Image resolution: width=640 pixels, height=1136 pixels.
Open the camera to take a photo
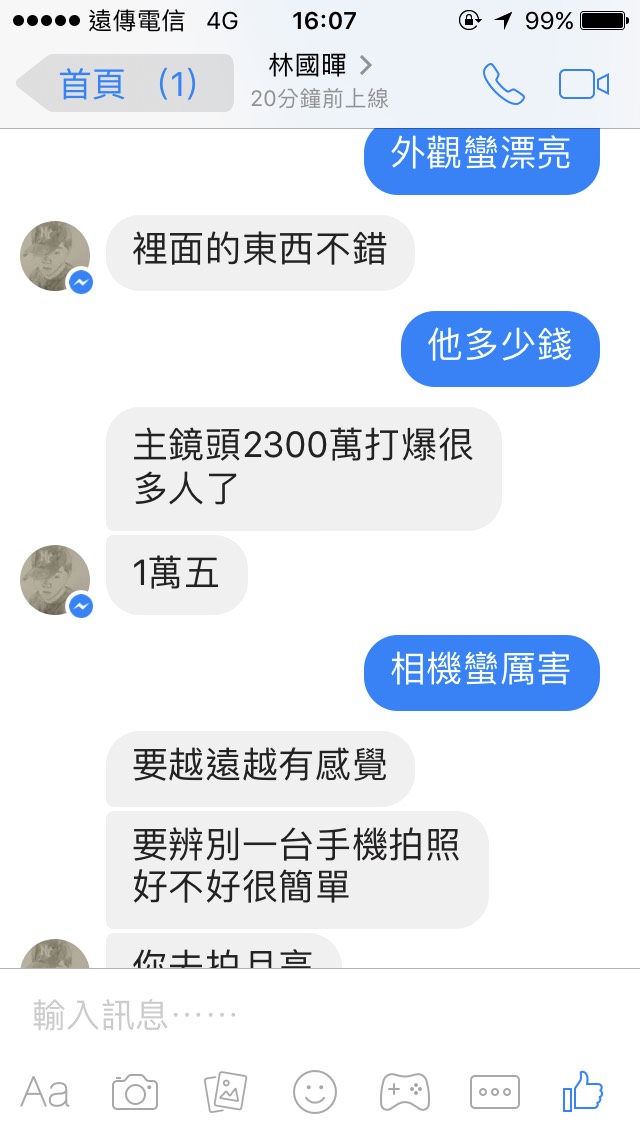(x=135, y=1092)
